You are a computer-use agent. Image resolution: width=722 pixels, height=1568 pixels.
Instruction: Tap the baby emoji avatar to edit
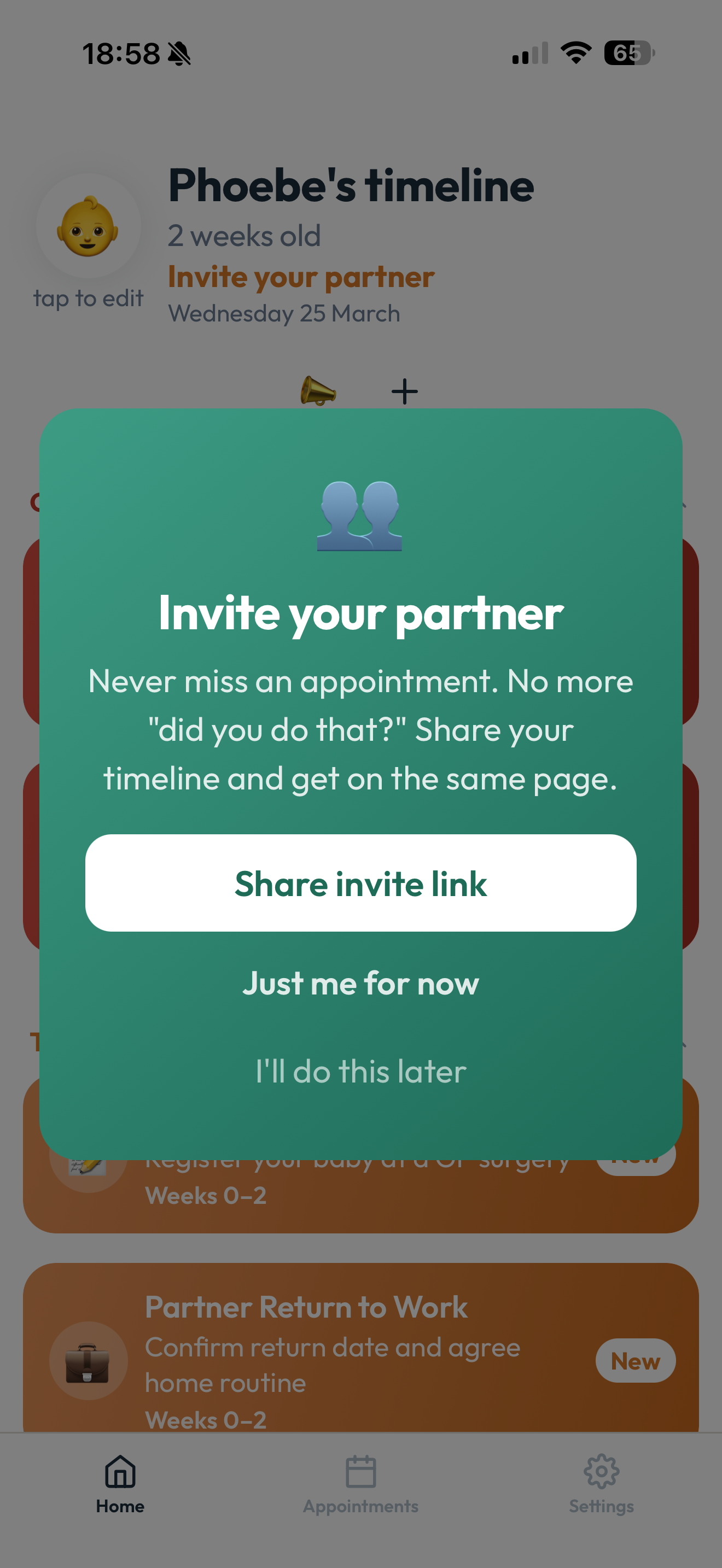pyautogui.click(x=88, y=226)
